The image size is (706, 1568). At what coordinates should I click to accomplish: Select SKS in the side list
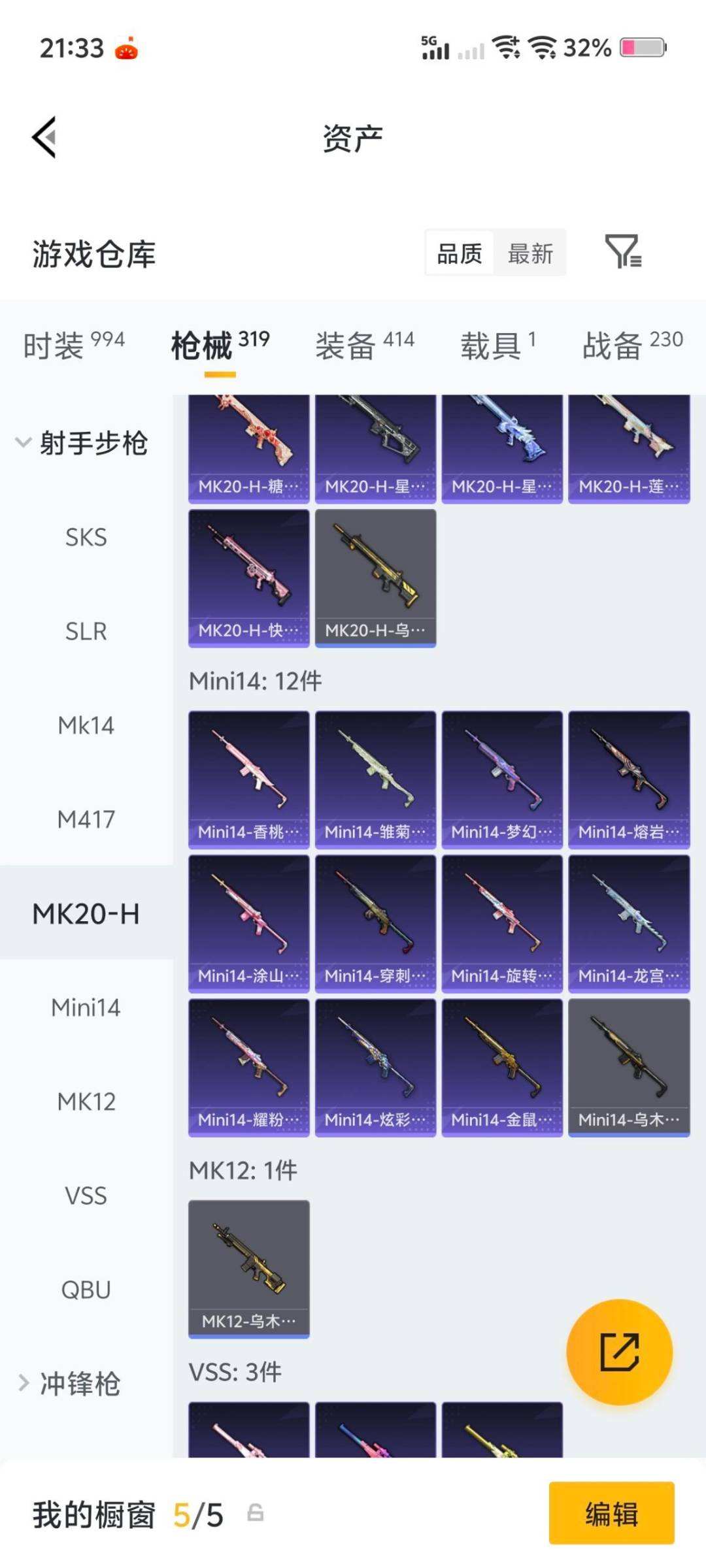click(x=86, y=538)
